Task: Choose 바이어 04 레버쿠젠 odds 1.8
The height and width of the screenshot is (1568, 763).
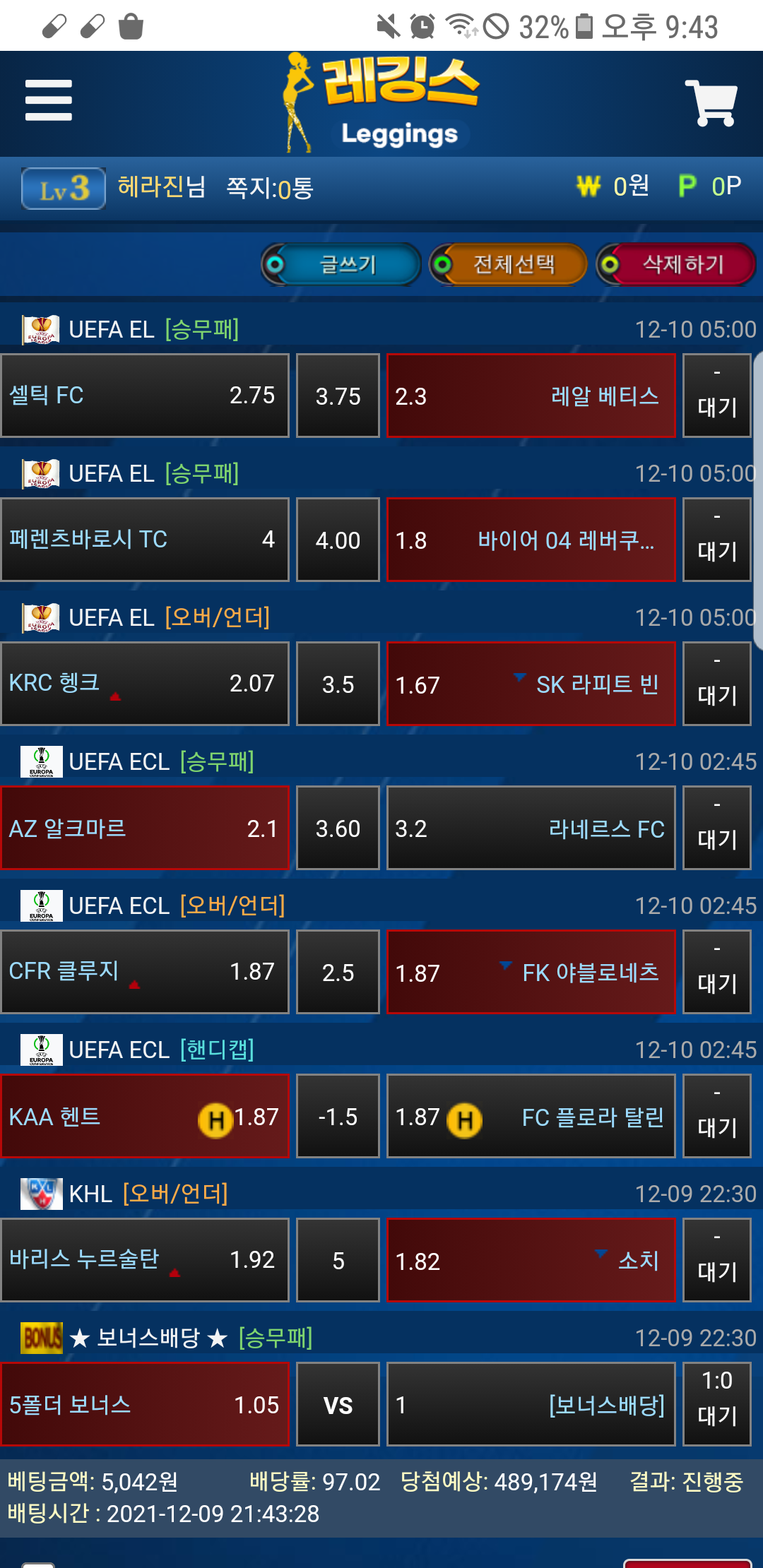Action: coord(531,540)
